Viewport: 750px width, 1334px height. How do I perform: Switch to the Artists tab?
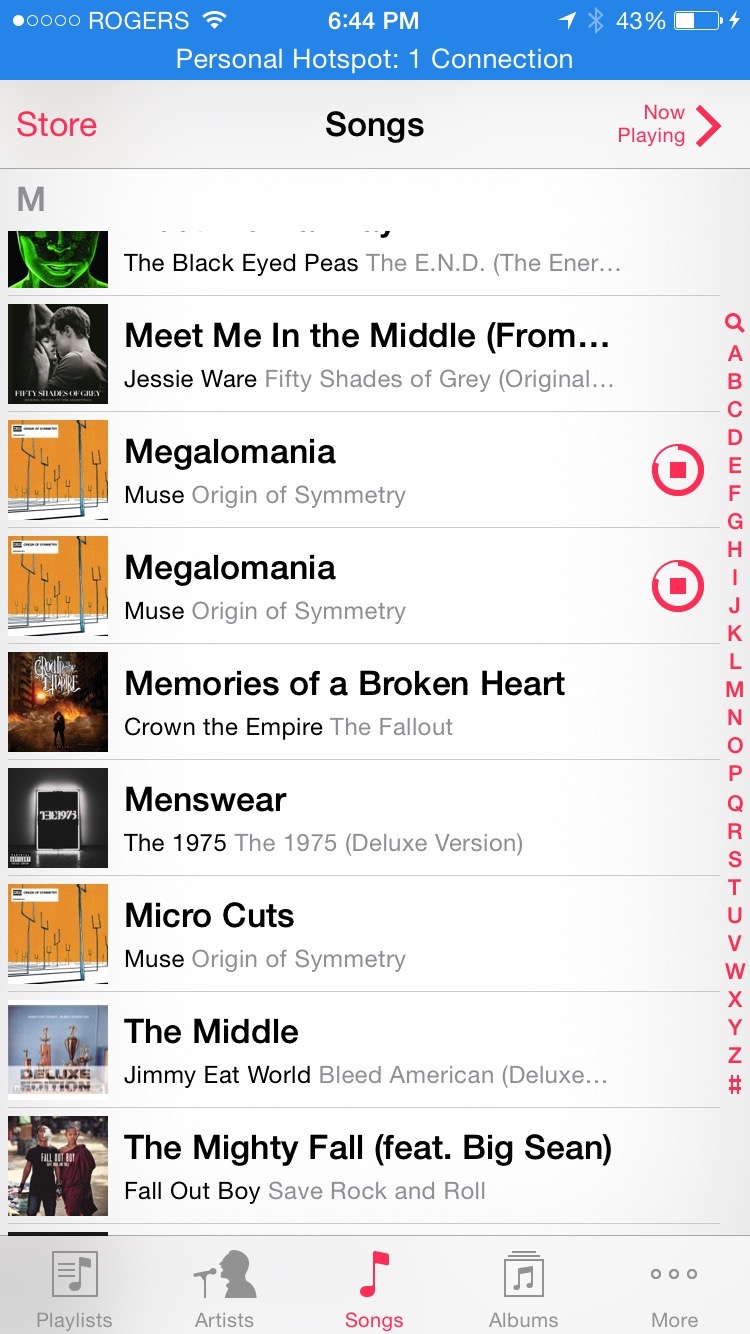click(x=225, y=1288)
